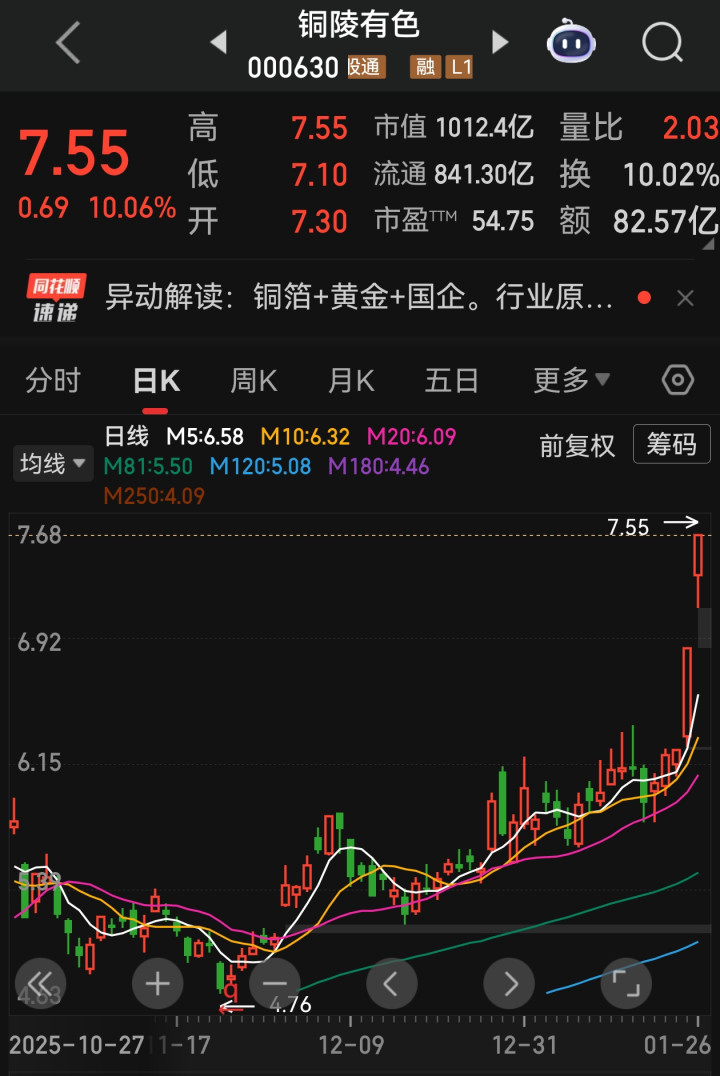Switch to the 周K chart tab
The image size is (720, 1076).
coord(253,380)
